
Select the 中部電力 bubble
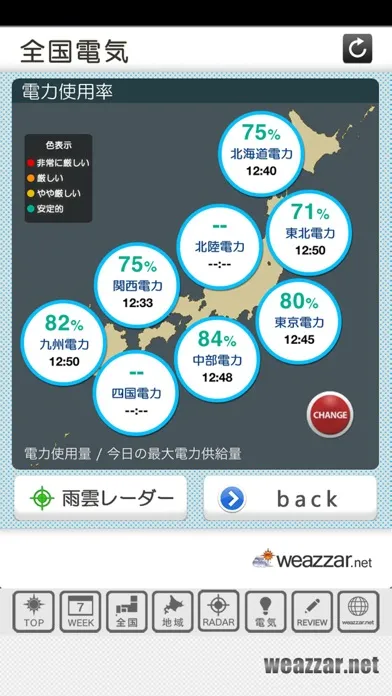coord(217,360)
